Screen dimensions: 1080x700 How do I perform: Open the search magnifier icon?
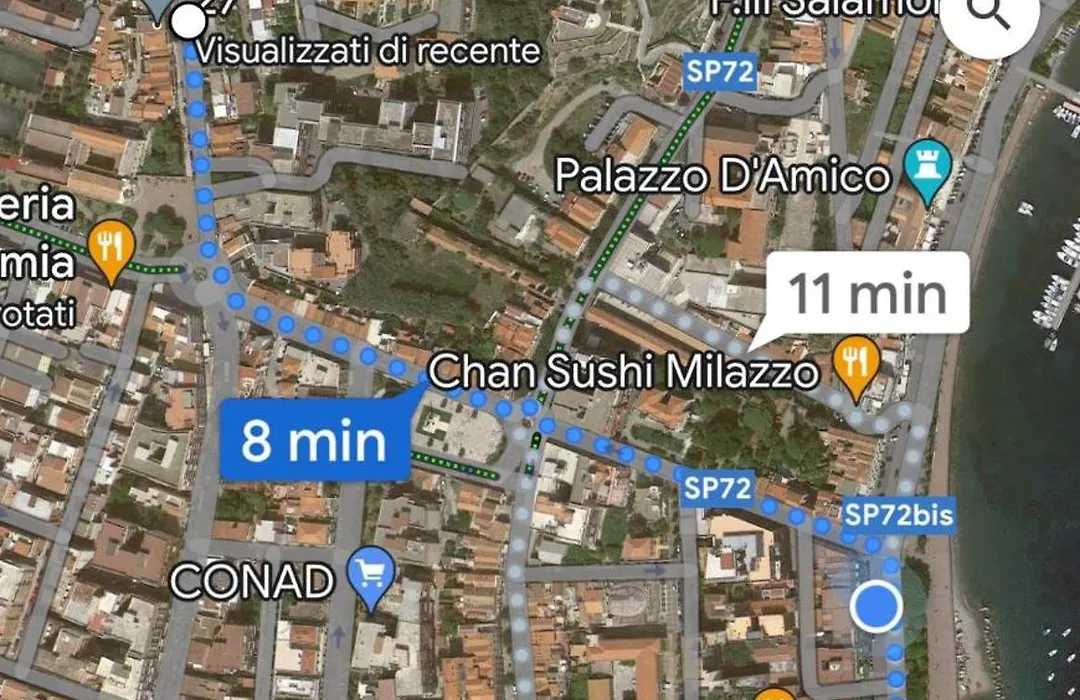pos(990,13)
